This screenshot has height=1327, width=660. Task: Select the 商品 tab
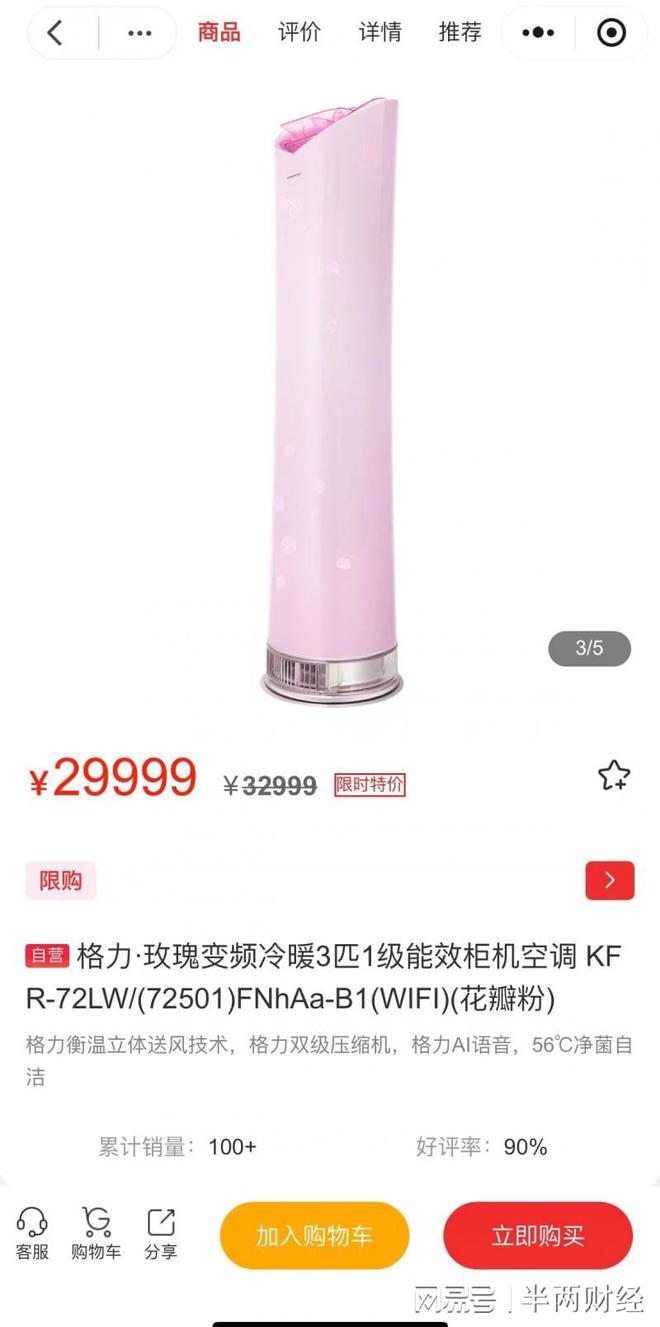[x=219, y=32]
